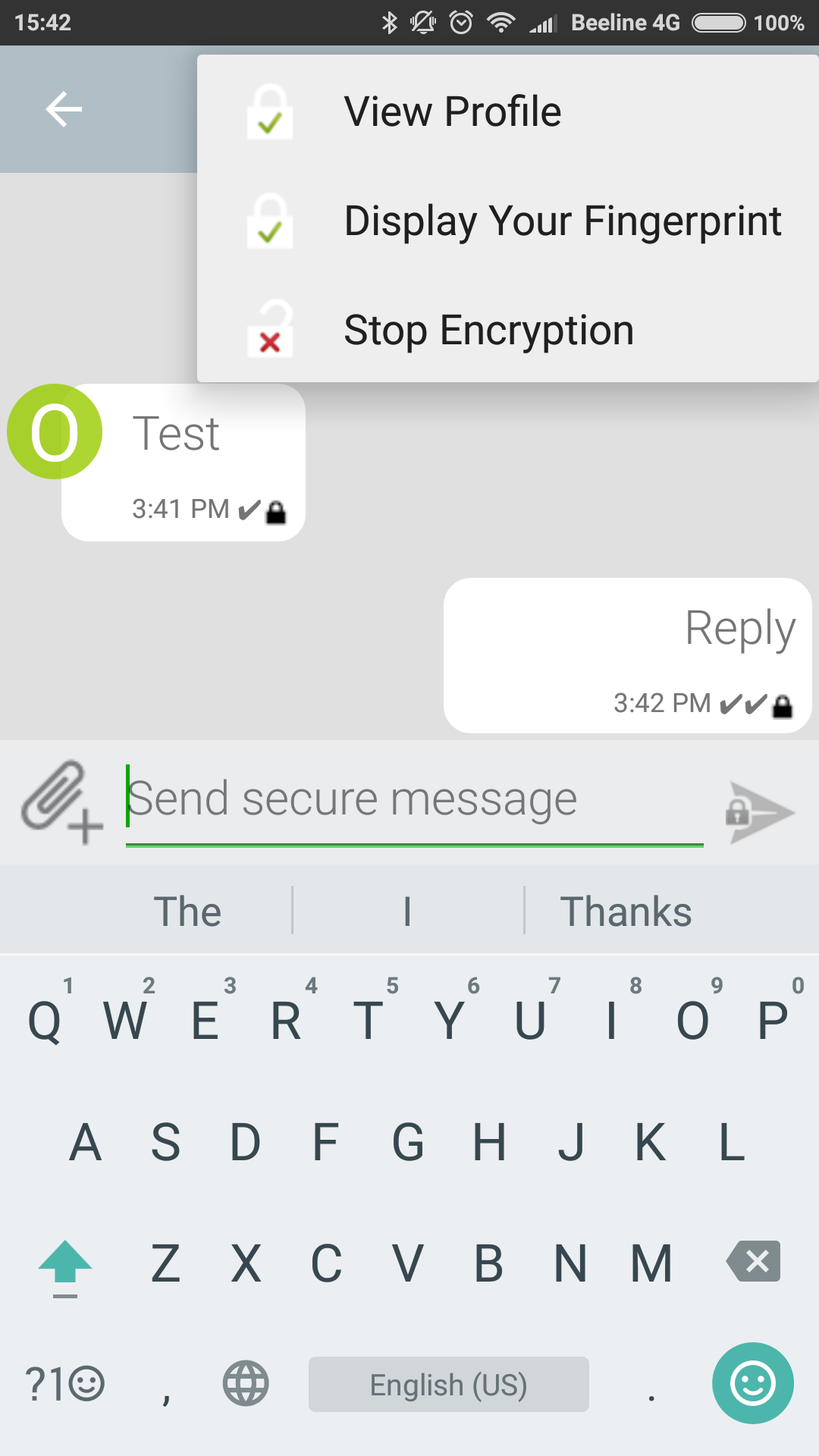Screen dimensions: 819x1456
Task: Open the emoji keyboard button
Action: (752, 1383)
